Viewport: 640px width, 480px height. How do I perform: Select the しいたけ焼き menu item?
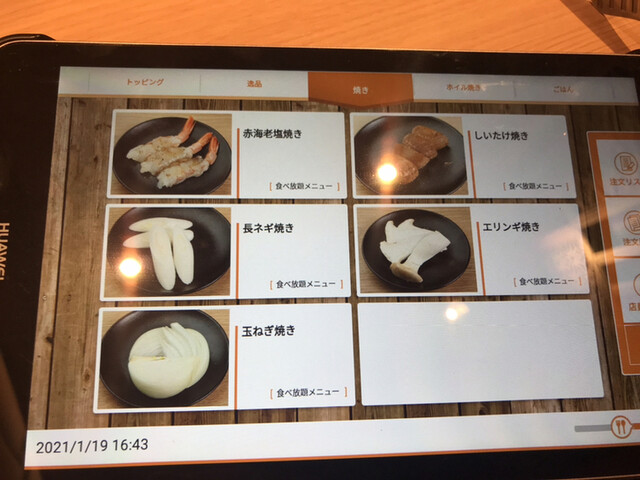464,156
